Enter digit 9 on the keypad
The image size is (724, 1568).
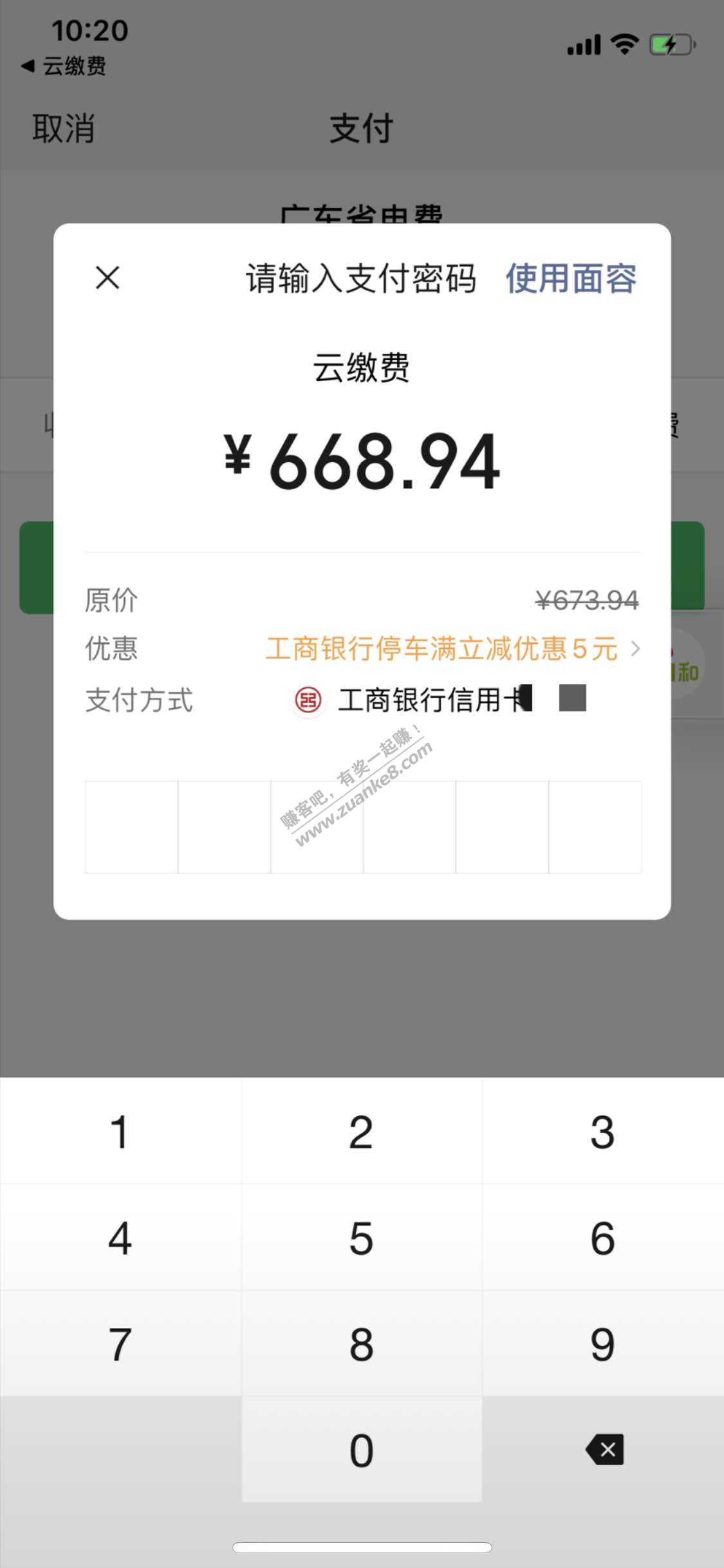point(602,1344)
